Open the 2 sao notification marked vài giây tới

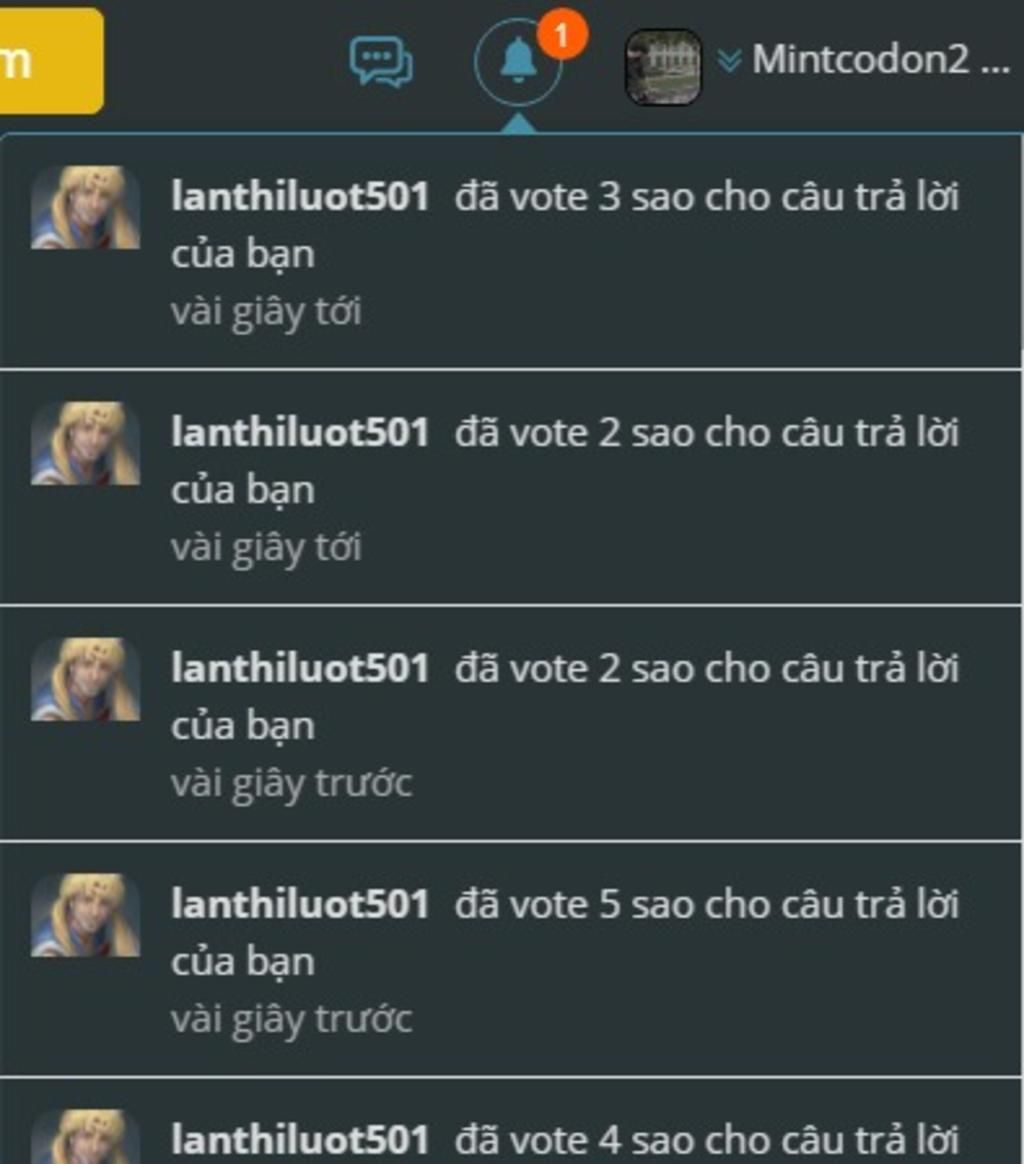point(564,487)
